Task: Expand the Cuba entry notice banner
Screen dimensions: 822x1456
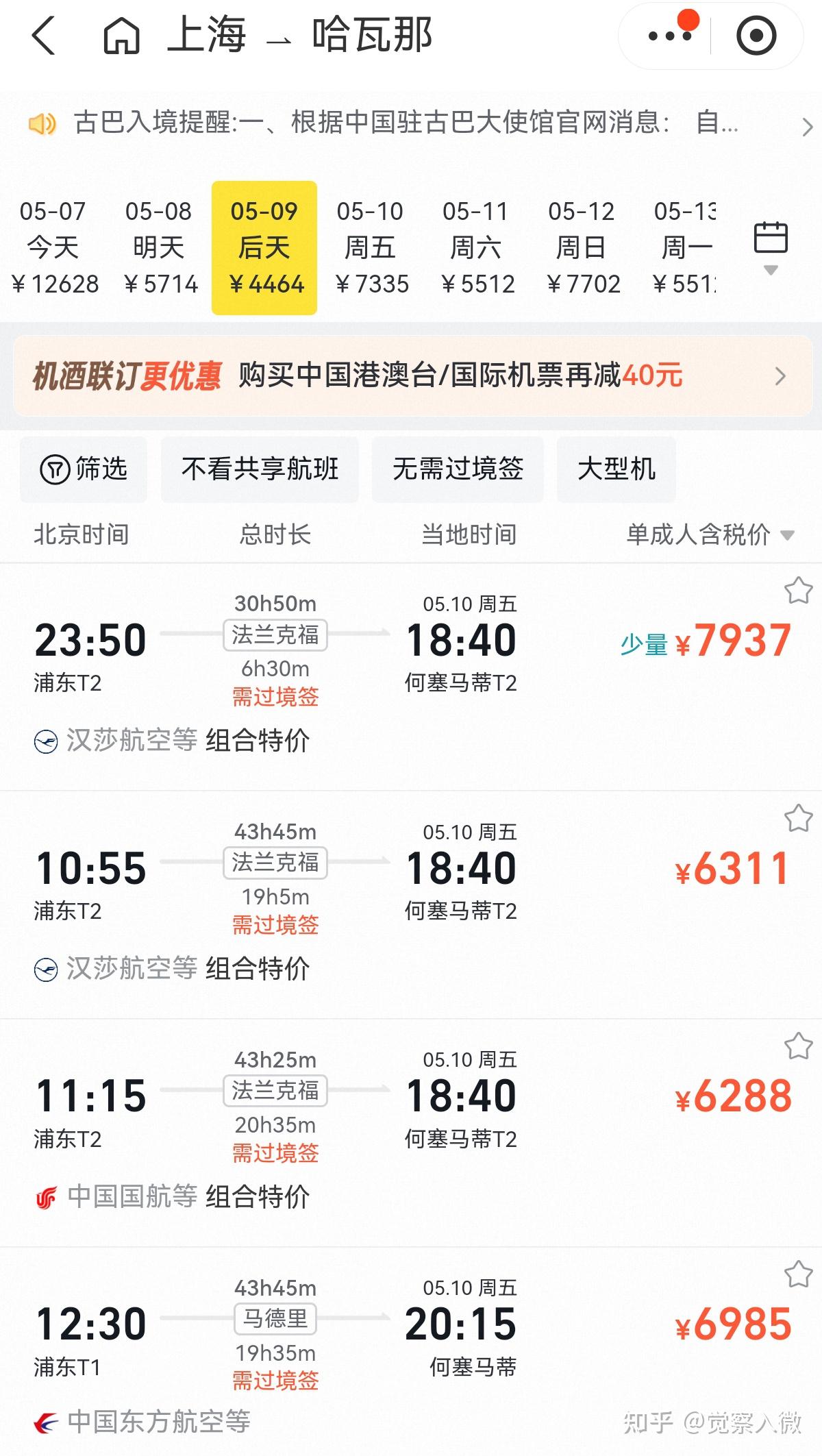Action: (x=411, y=124)
